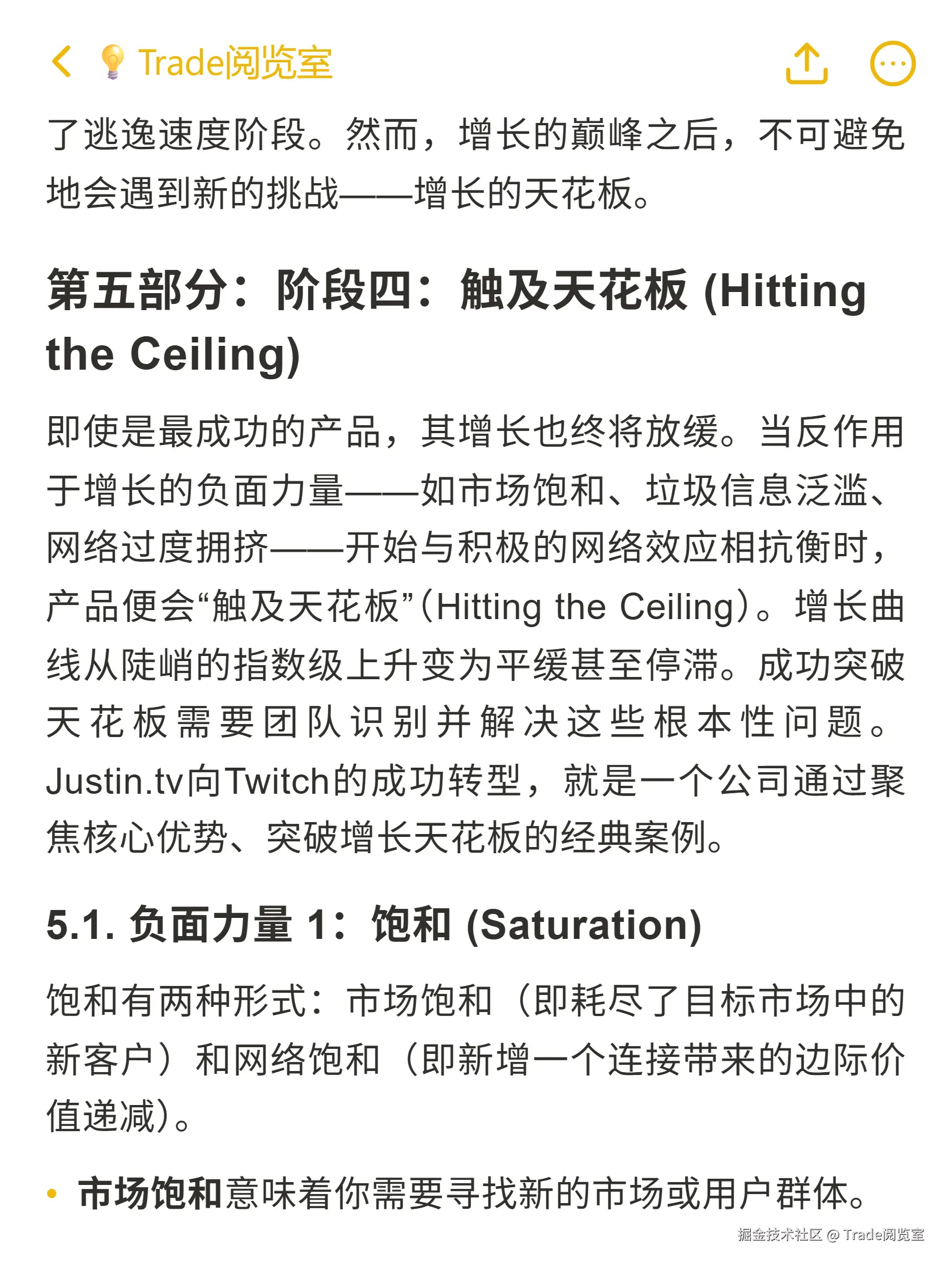952x1270 pixels.
Task: Share this note
Action: click(806, 63)
